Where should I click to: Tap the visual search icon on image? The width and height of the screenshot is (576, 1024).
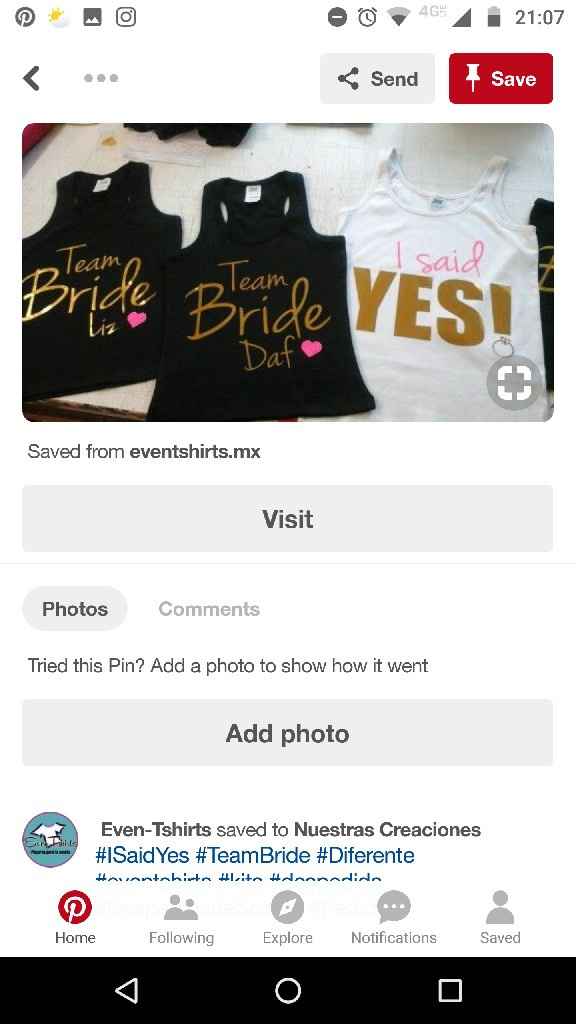[514, 383]
